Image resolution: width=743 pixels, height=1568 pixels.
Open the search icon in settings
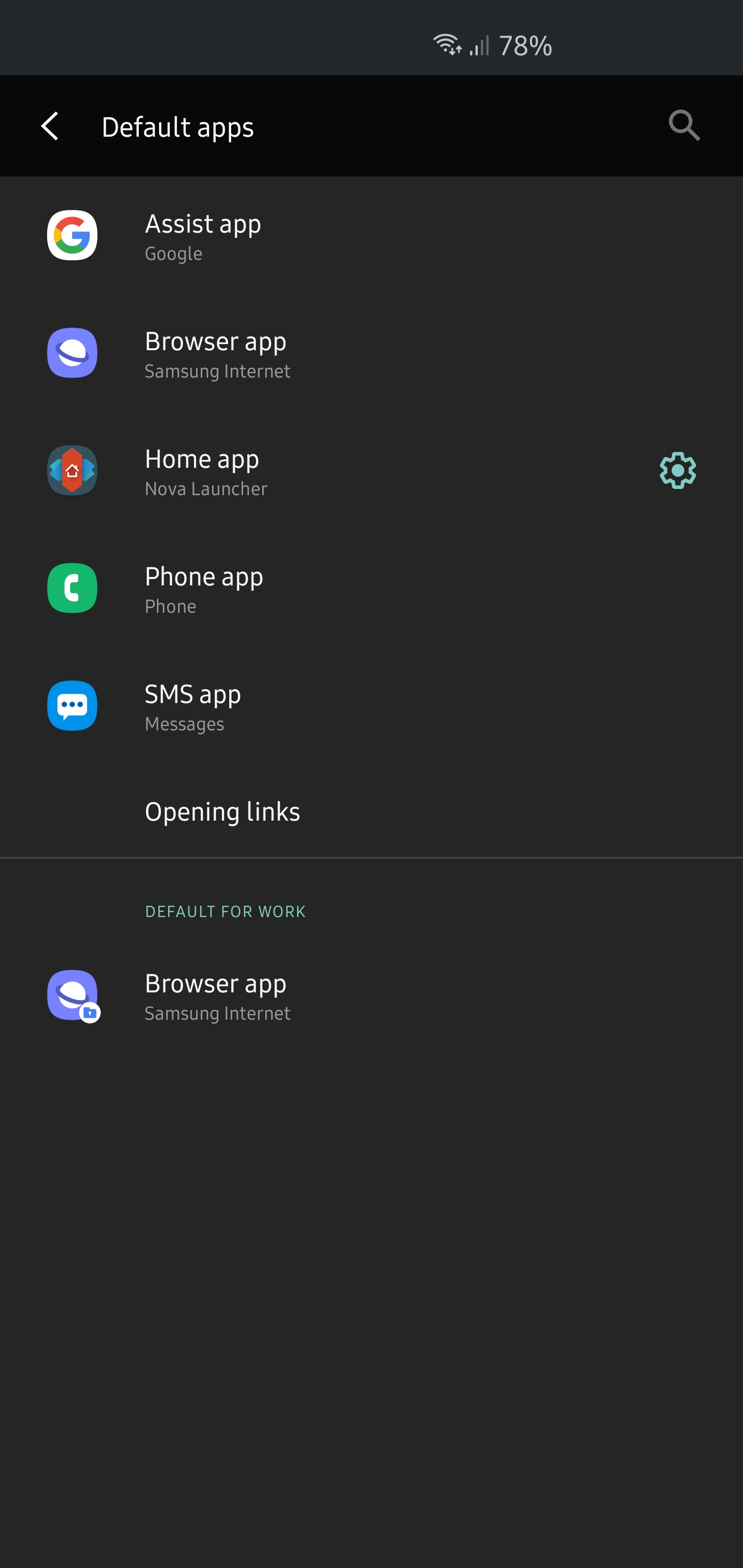(684, 126)
